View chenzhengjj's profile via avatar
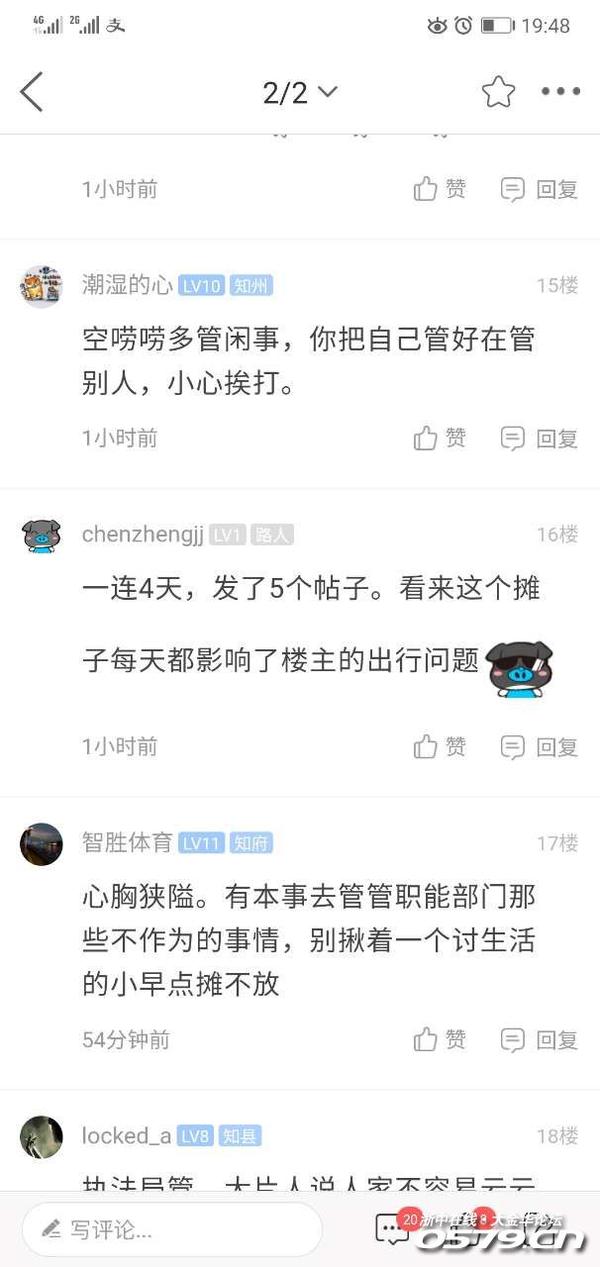Viewport: 600px width, 1267px height. click(41, 536)
